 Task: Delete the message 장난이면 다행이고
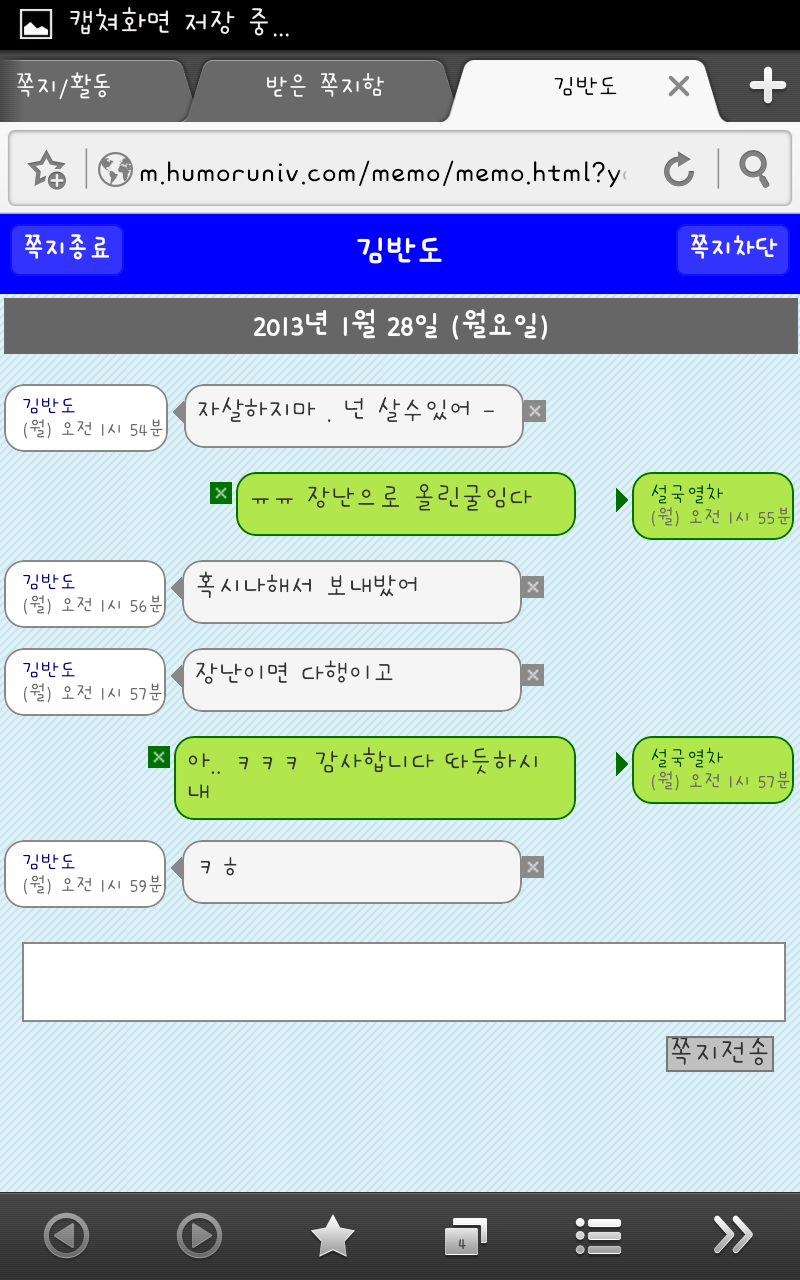(534, 675)
